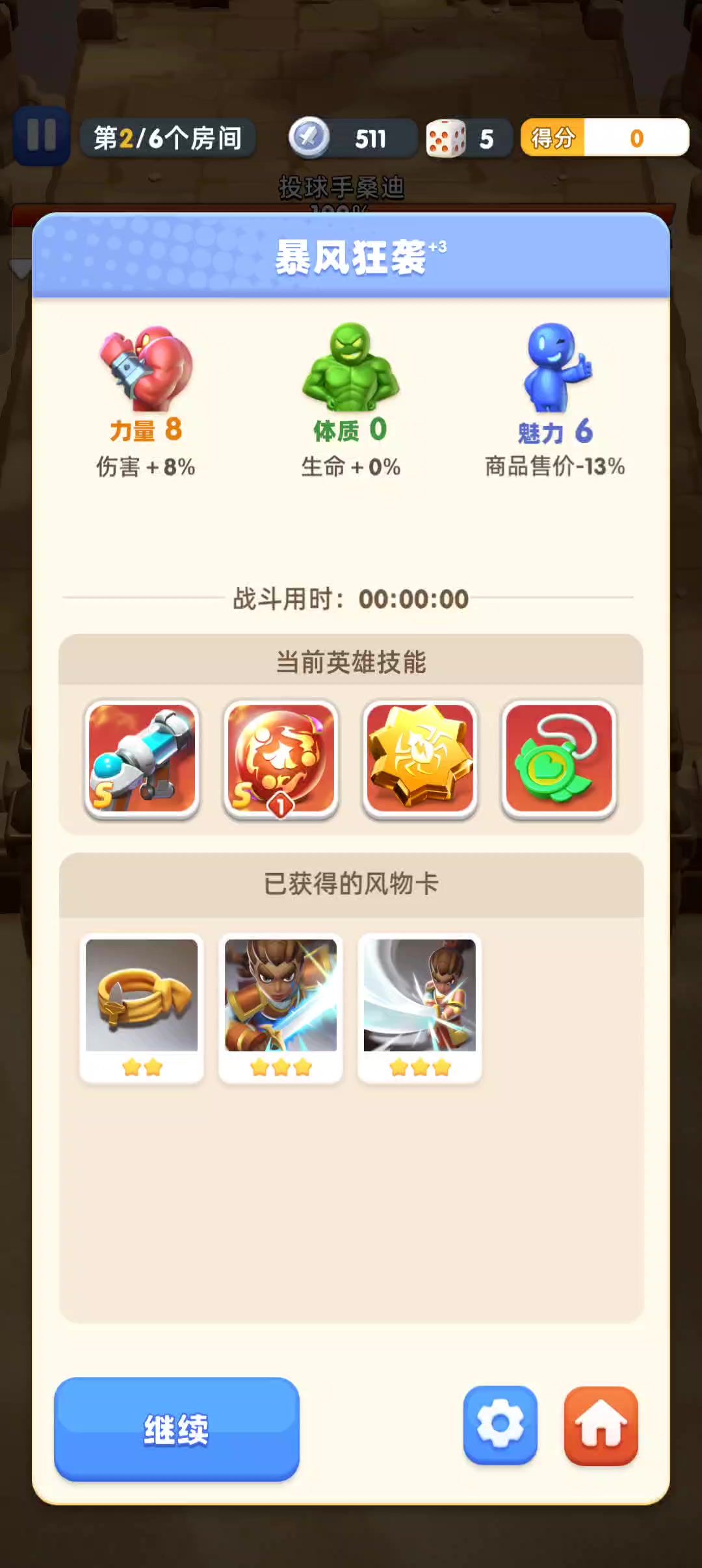Screen dimensions: 702x1568
Task: Tap the pause button at the top
Action: coord(42,136)
